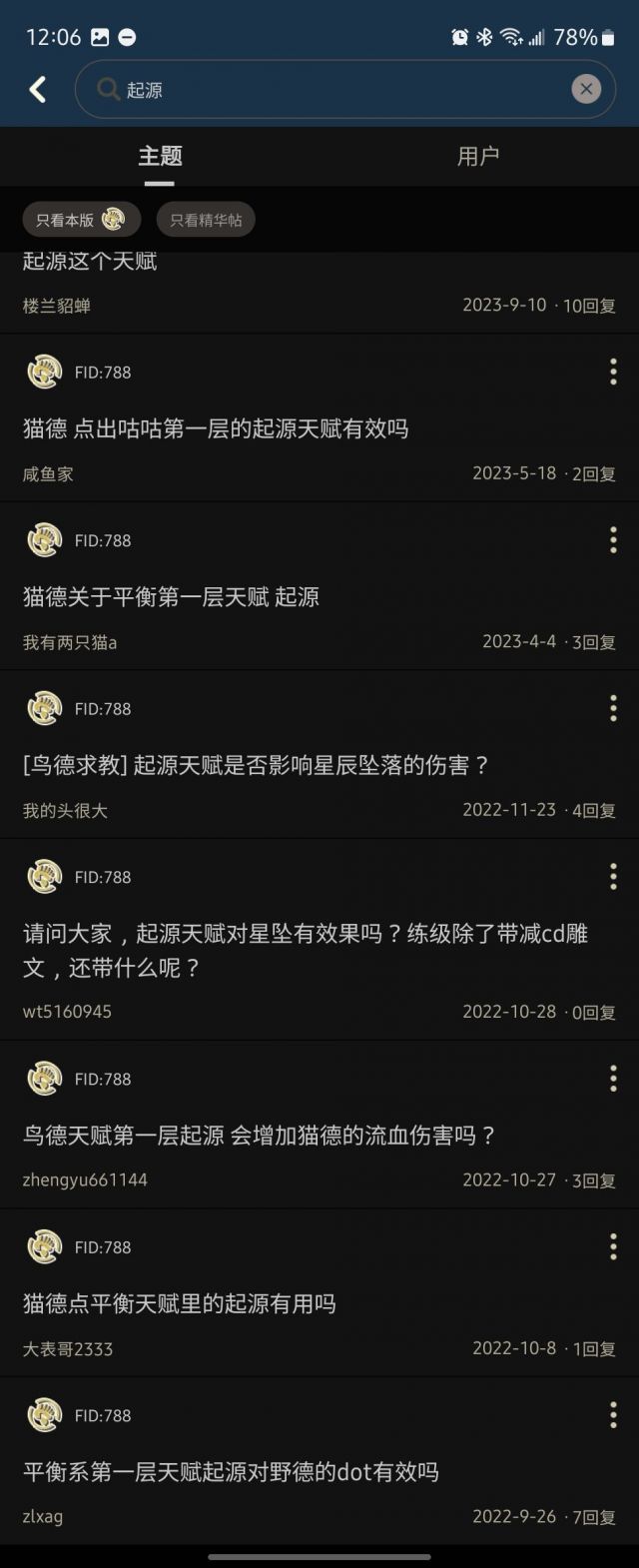Open more options for zhengyu661144's thread
The image size is (639, 1568).
tap(613, 1079)
